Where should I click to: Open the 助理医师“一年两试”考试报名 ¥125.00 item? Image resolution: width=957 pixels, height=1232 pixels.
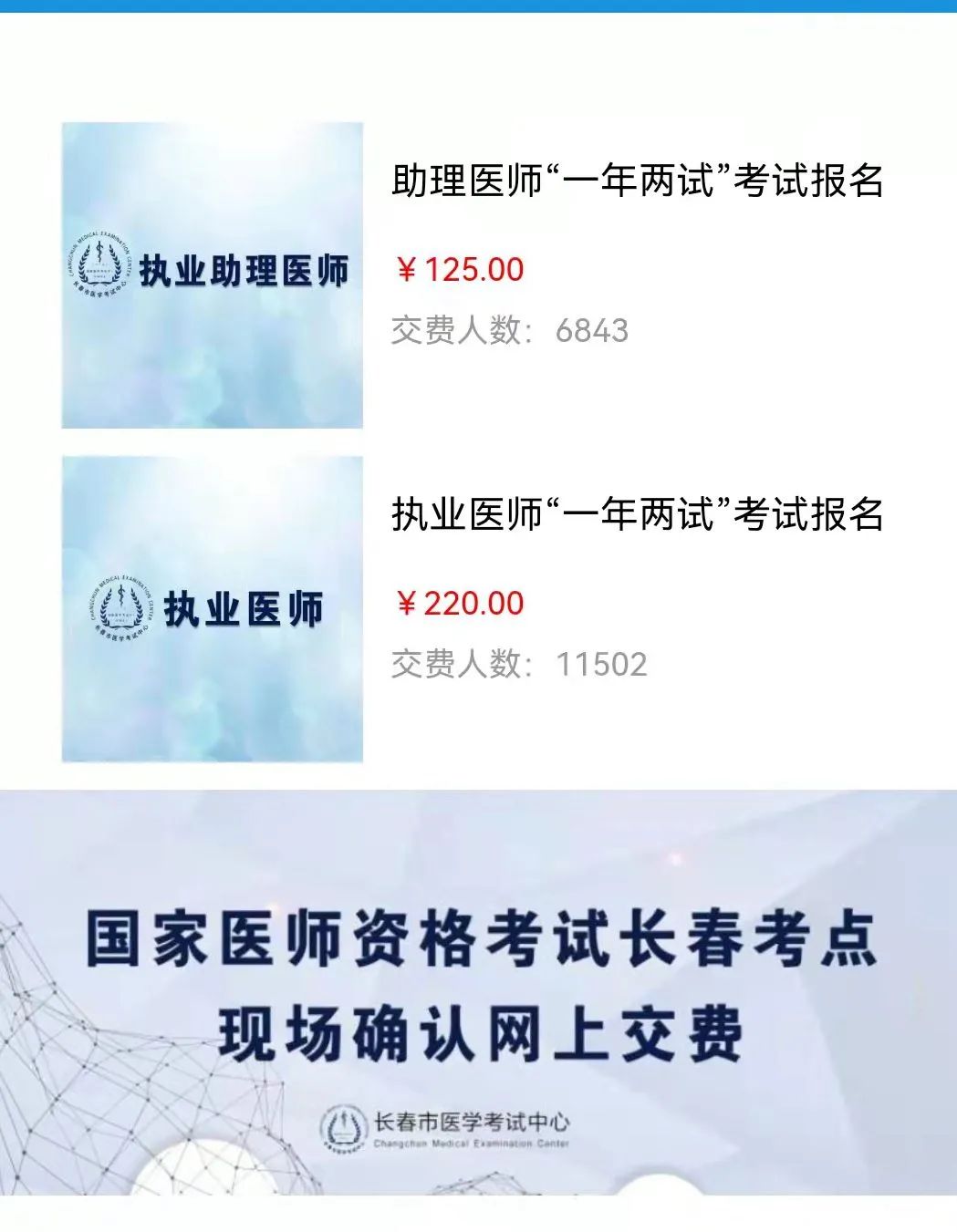[x=637, y=182]
